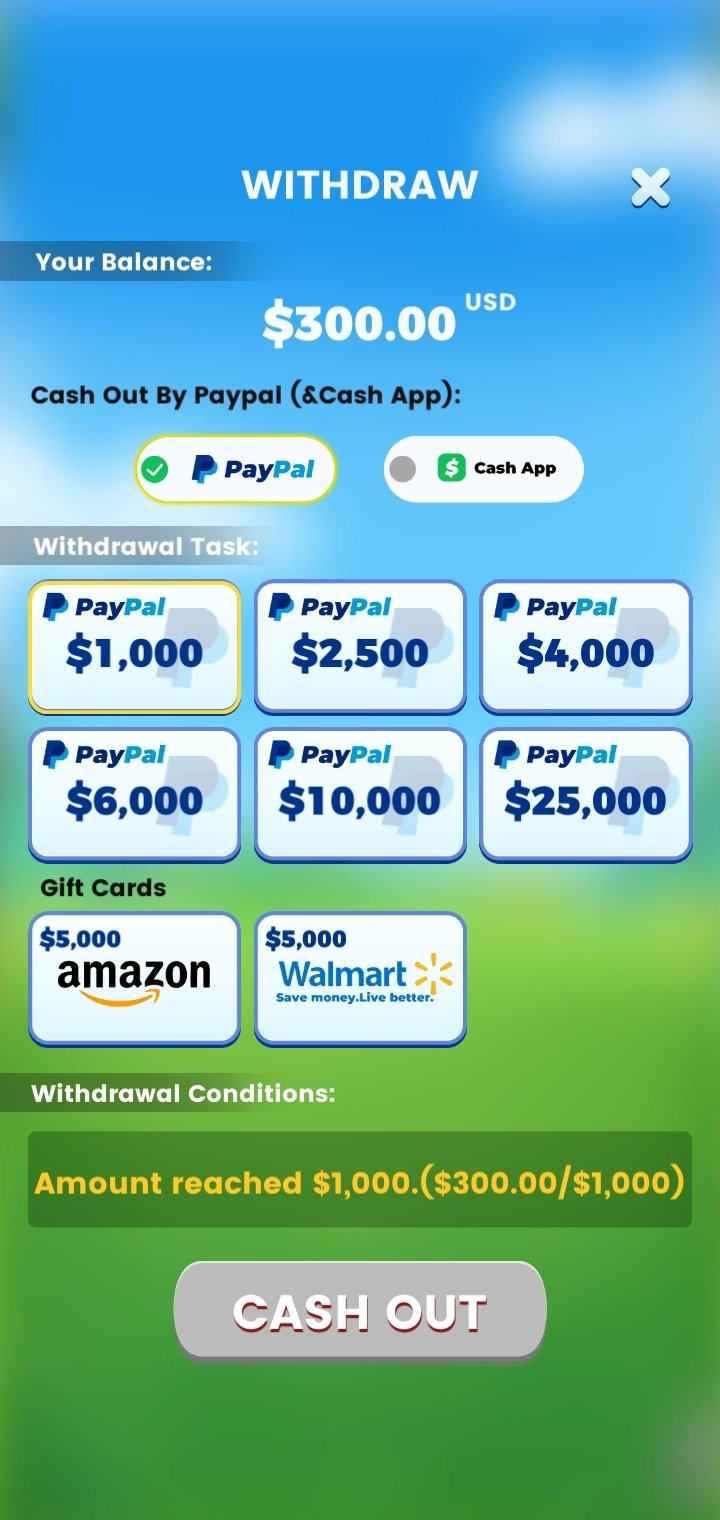The height and width of the screenshot is (1520, 720).
Task: Choose Cash App as cash out method
Action: (483, 468)
